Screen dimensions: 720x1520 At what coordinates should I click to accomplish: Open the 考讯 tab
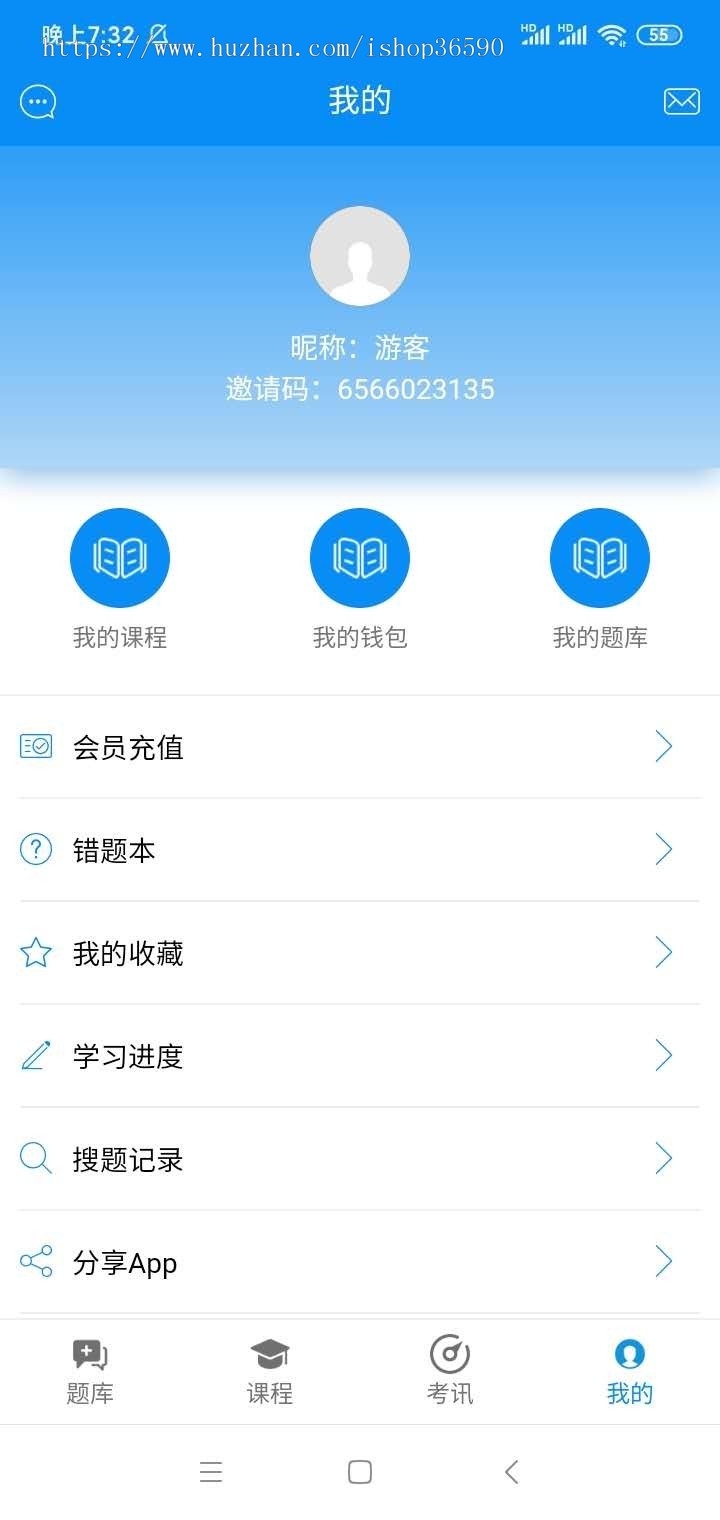pyautogui.click(x=450, y=1371)
